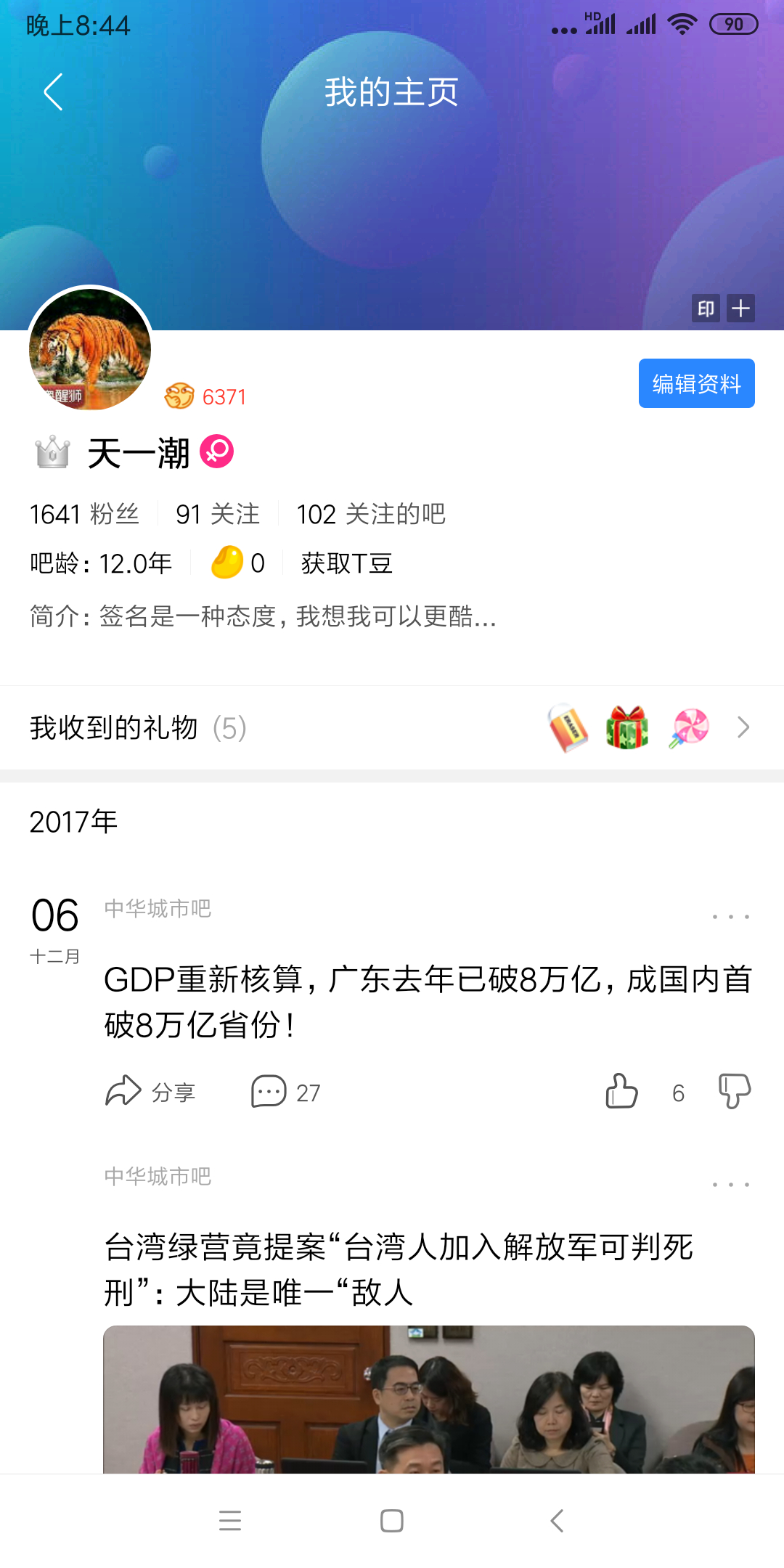Dislike the GDP重新核算 post
The height and width of the screenshot is (1568, 784).
[734, 1091]
